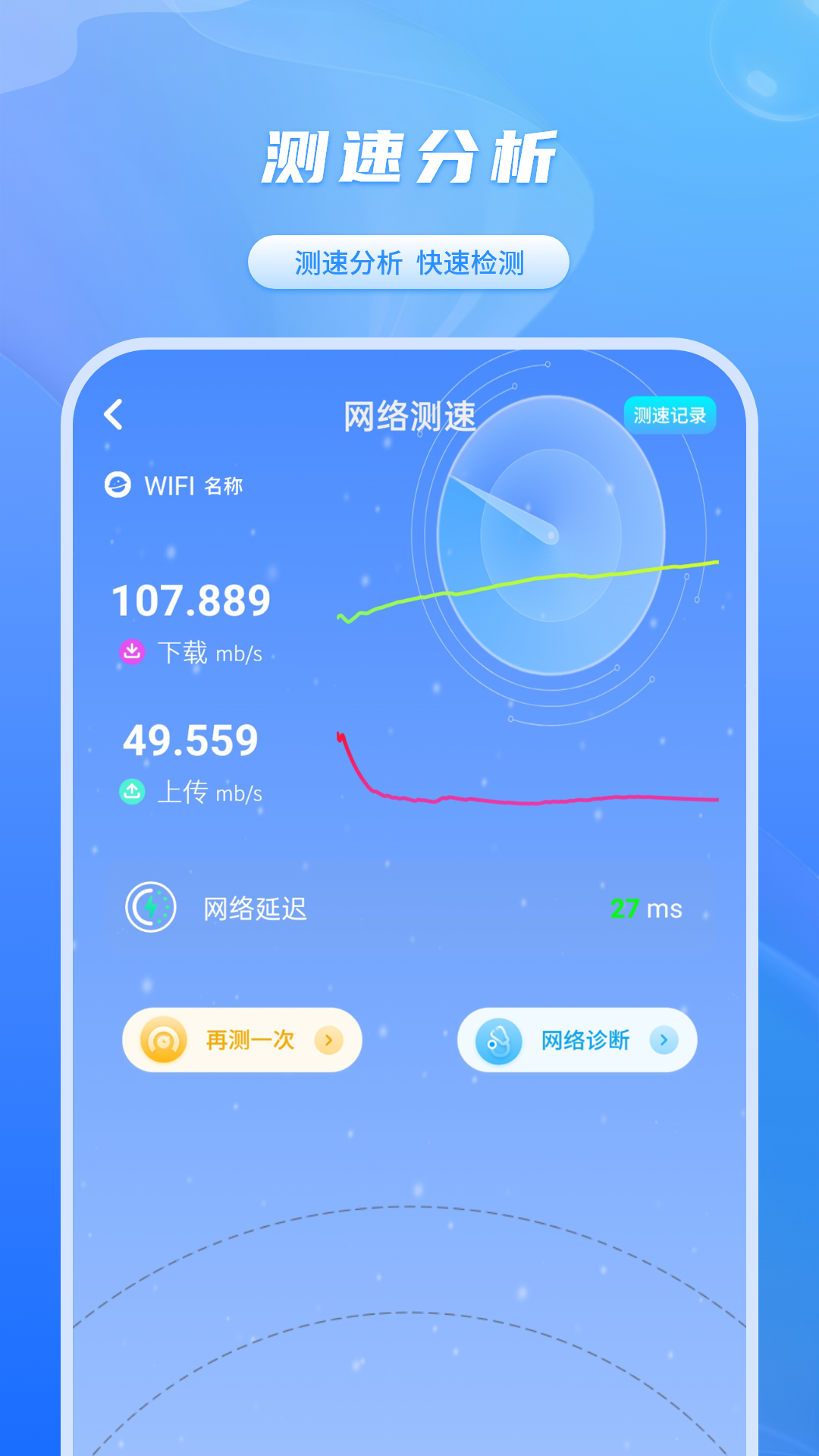Select the green upload arrow icon
819x1456 pixels.
pos(132,792)
